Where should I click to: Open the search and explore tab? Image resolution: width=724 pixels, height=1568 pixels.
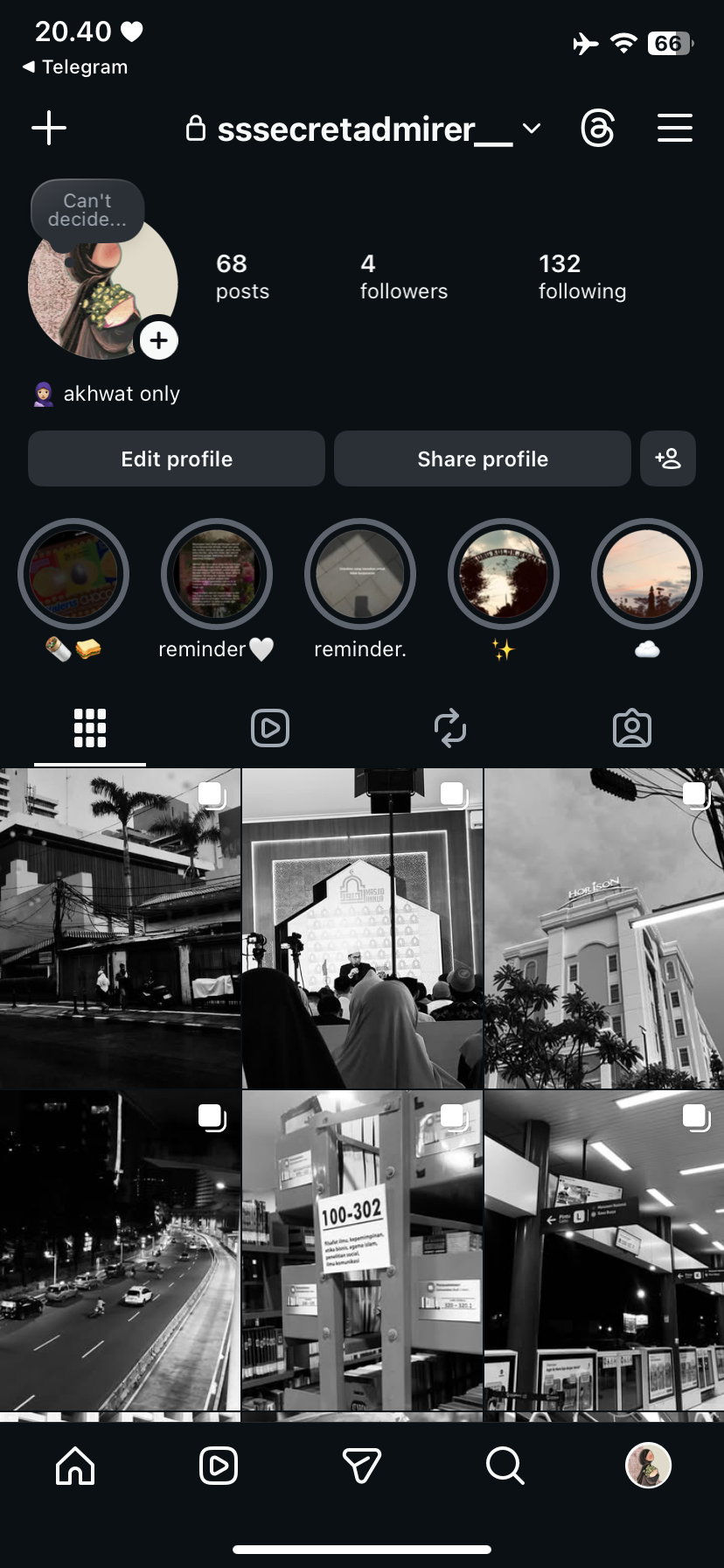pyautogui.click(x=505, y=1465)
